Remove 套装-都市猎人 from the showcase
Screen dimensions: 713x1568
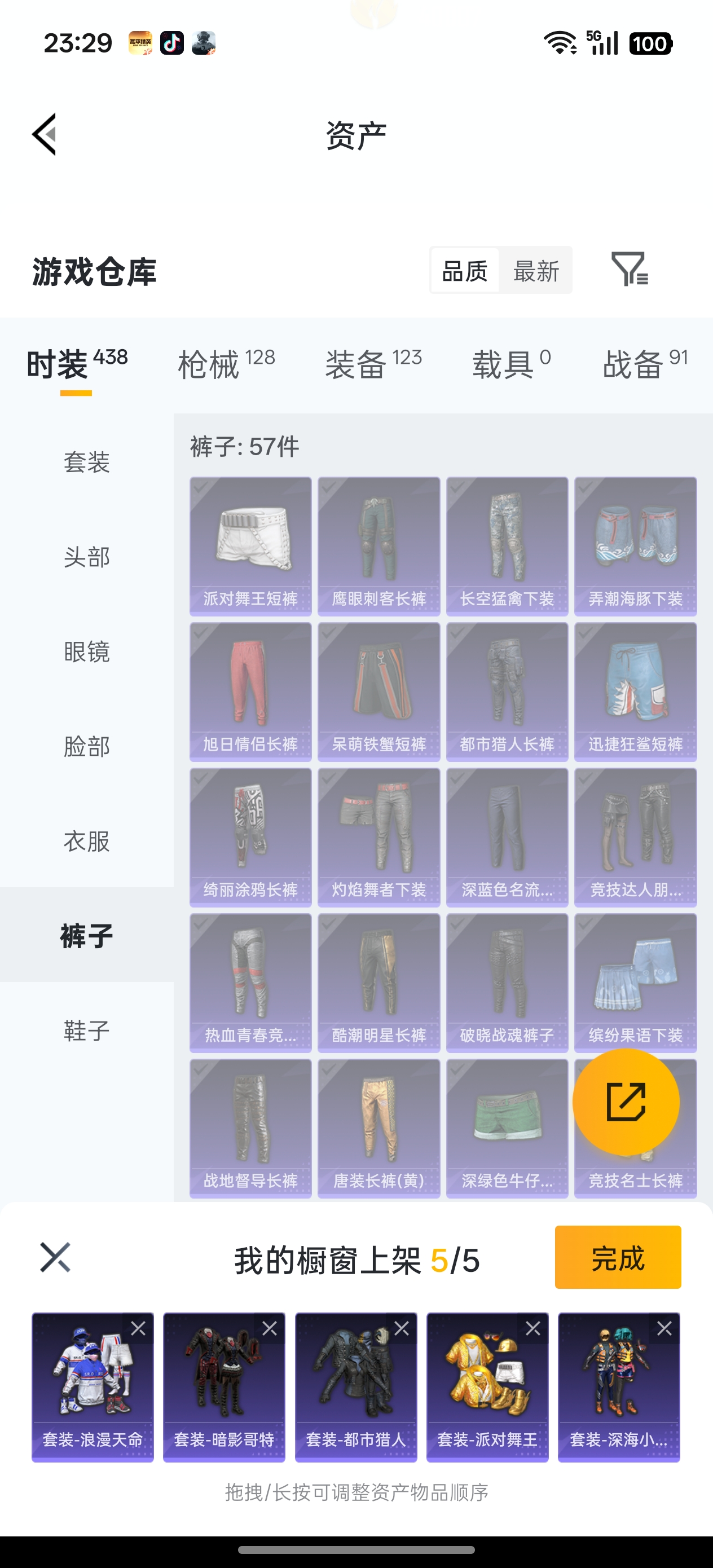(x=401, y=1329)
